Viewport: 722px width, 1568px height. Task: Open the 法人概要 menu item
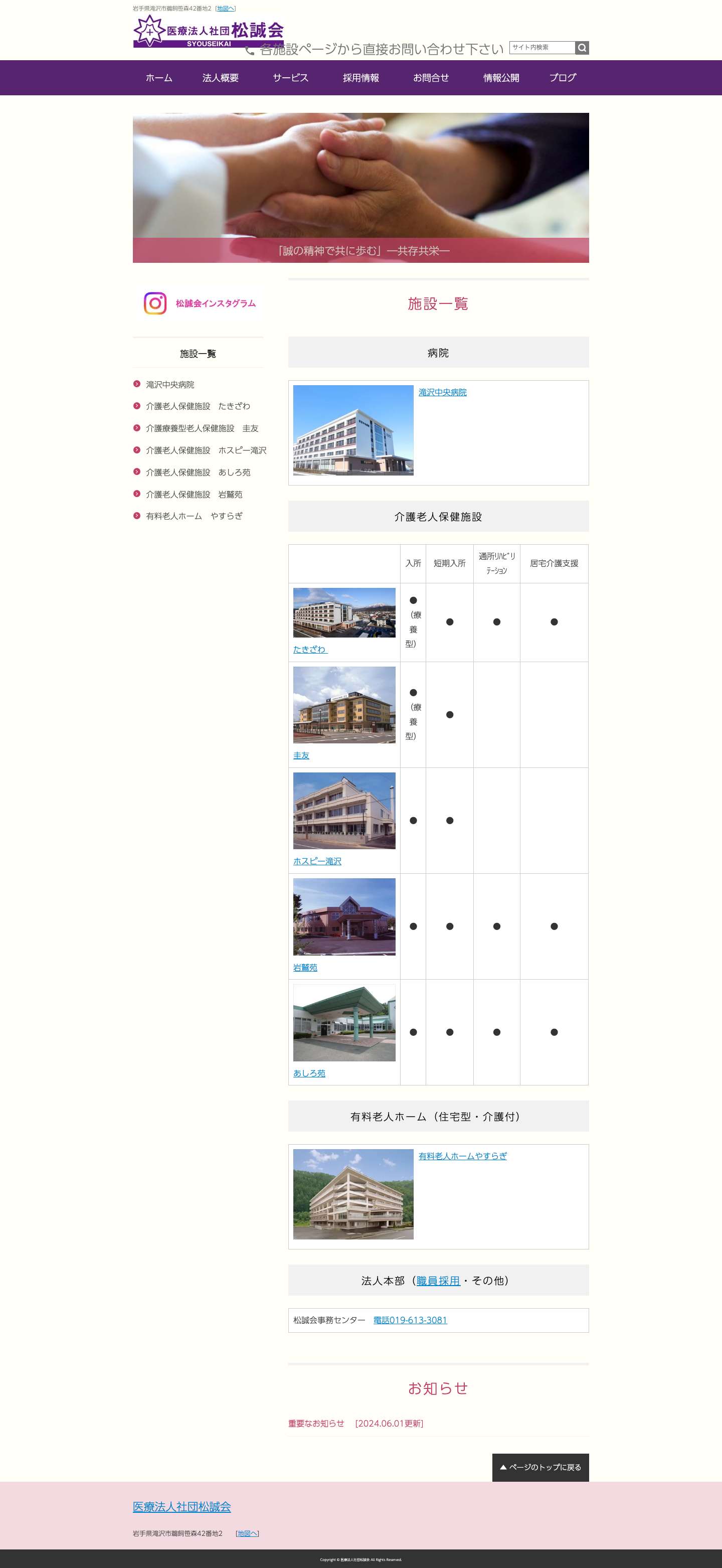point(220,77)
